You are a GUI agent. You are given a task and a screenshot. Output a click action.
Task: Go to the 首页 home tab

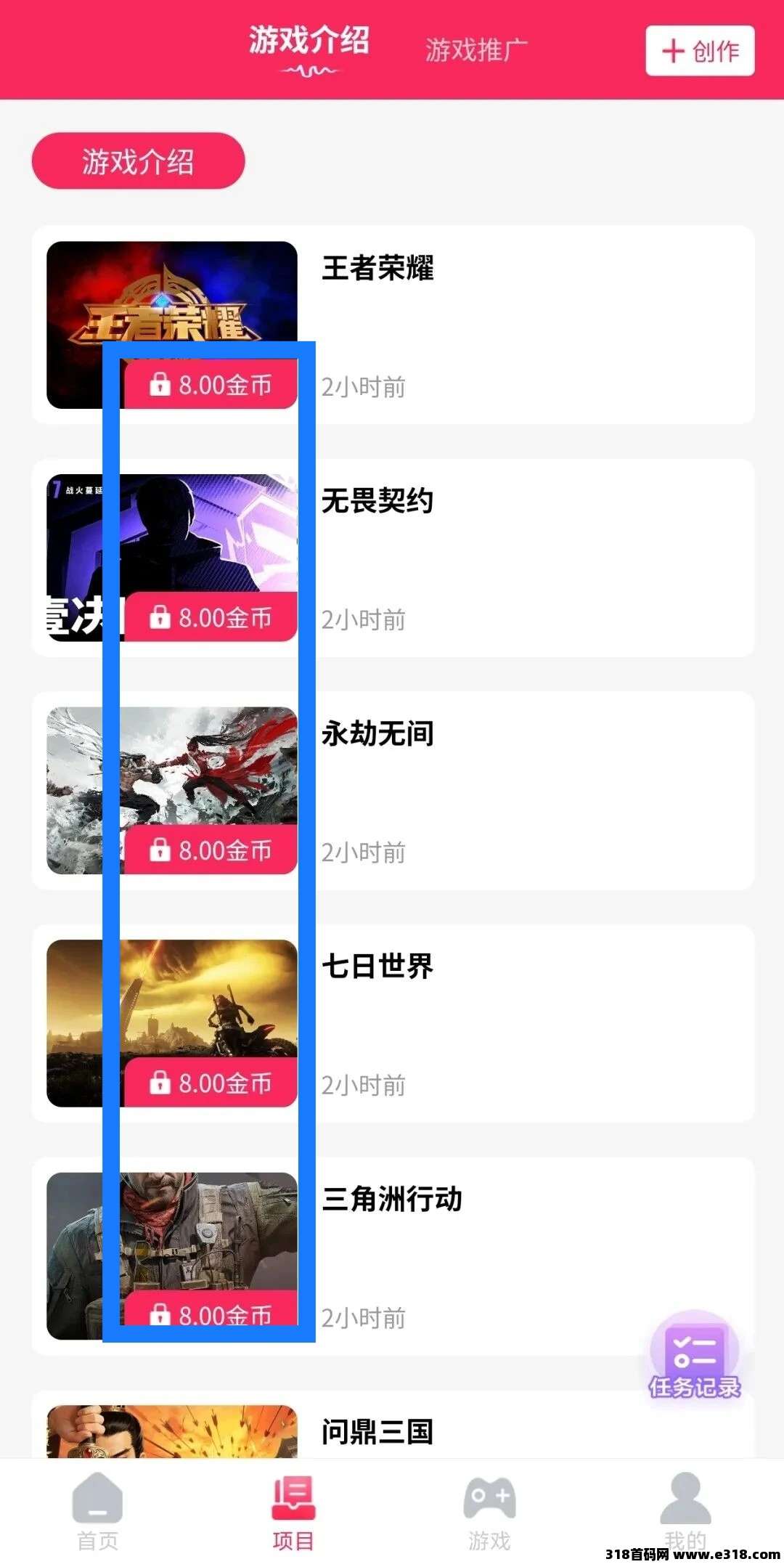(97, 1510)
